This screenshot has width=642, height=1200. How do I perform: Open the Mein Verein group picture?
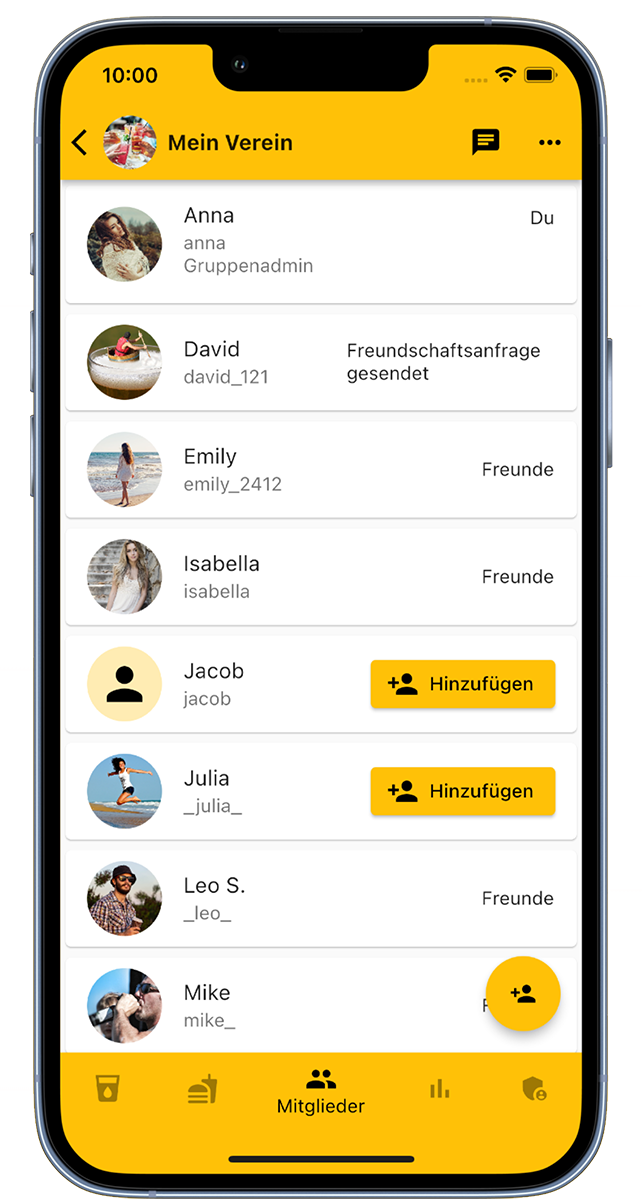pos(130,143)
